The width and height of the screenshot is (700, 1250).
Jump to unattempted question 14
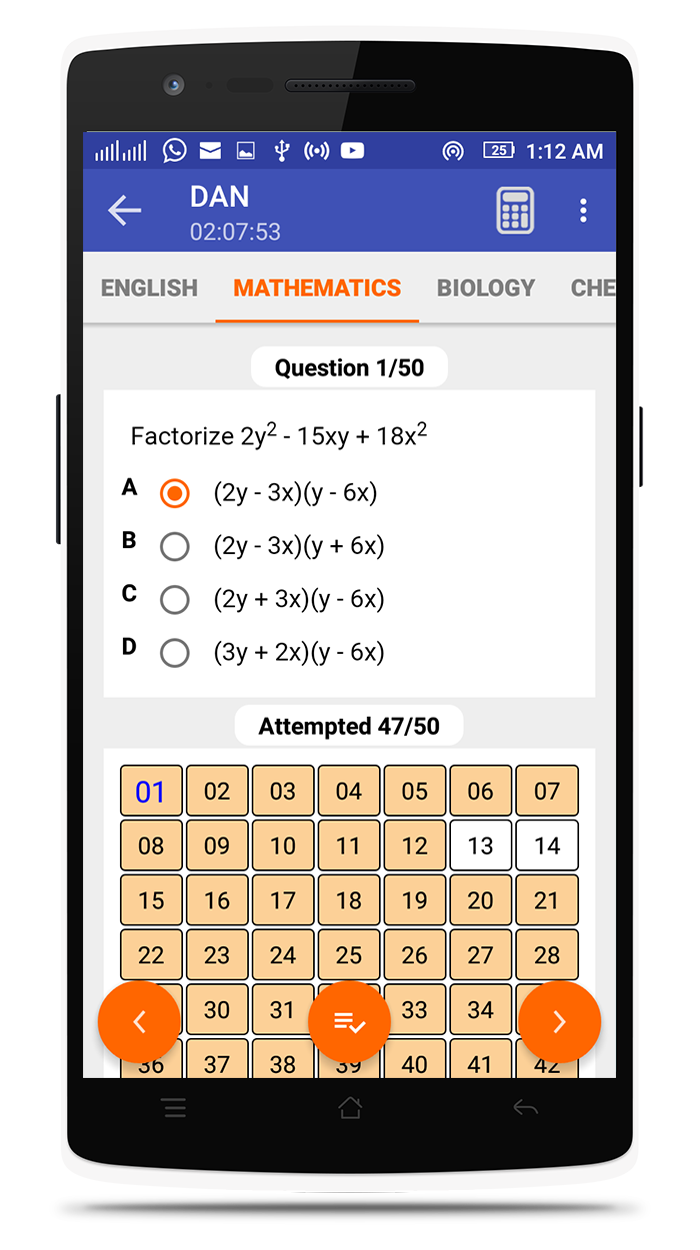click(x=547, y=846)
